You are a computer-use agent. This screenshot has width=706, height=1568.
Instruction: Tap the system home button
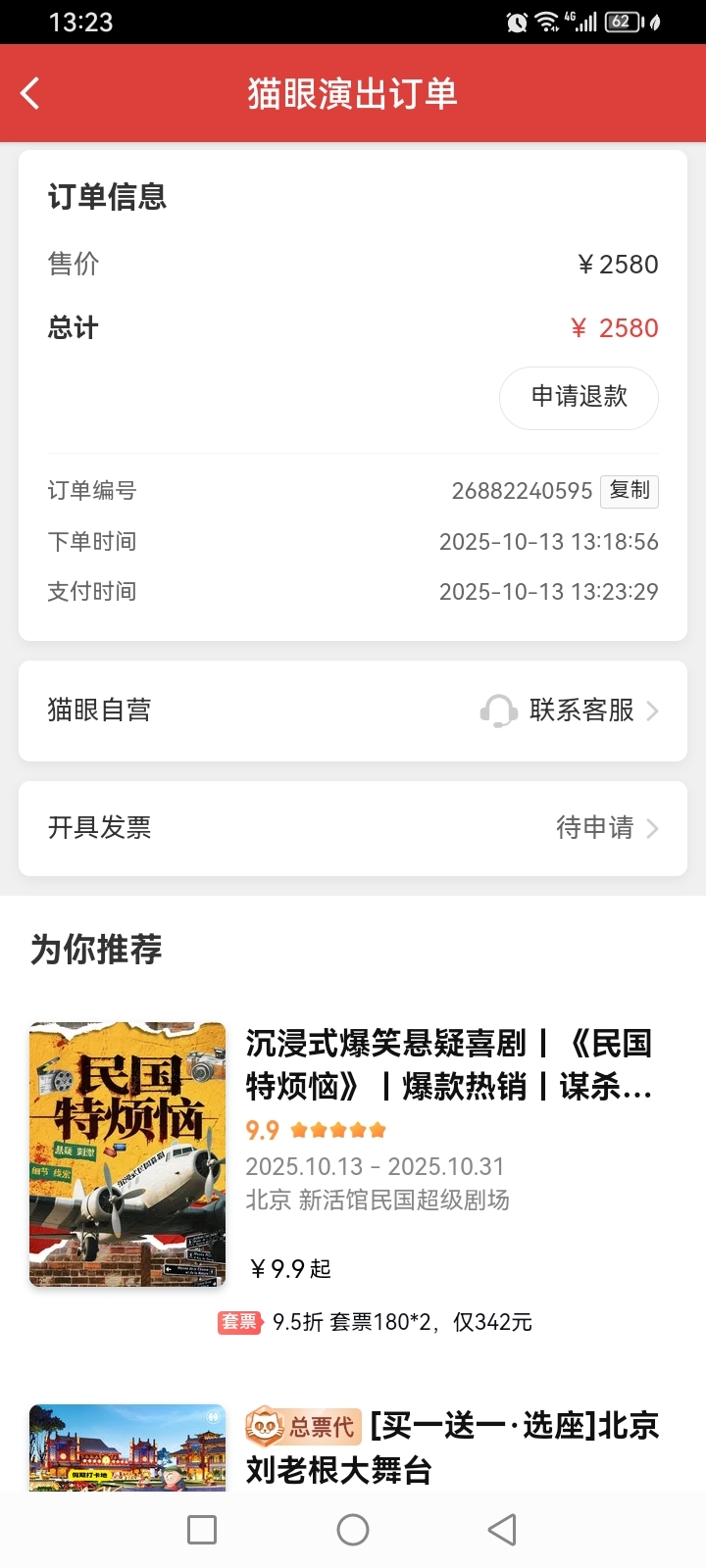(353, 1530)
